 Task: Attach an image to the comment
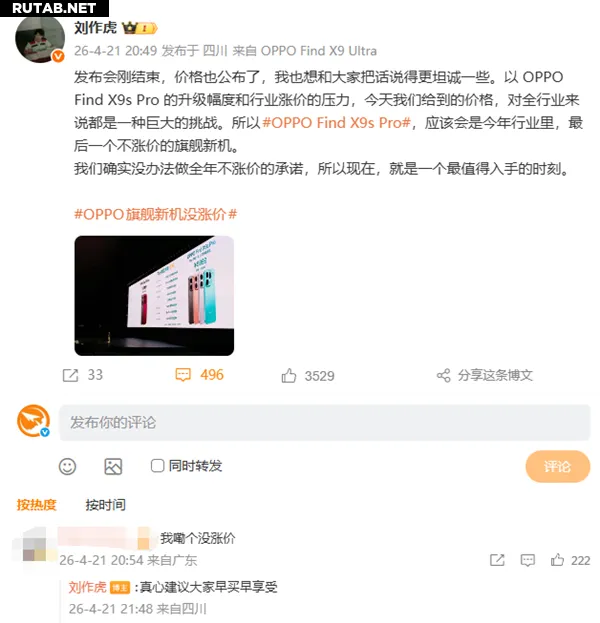pos(113,466)
